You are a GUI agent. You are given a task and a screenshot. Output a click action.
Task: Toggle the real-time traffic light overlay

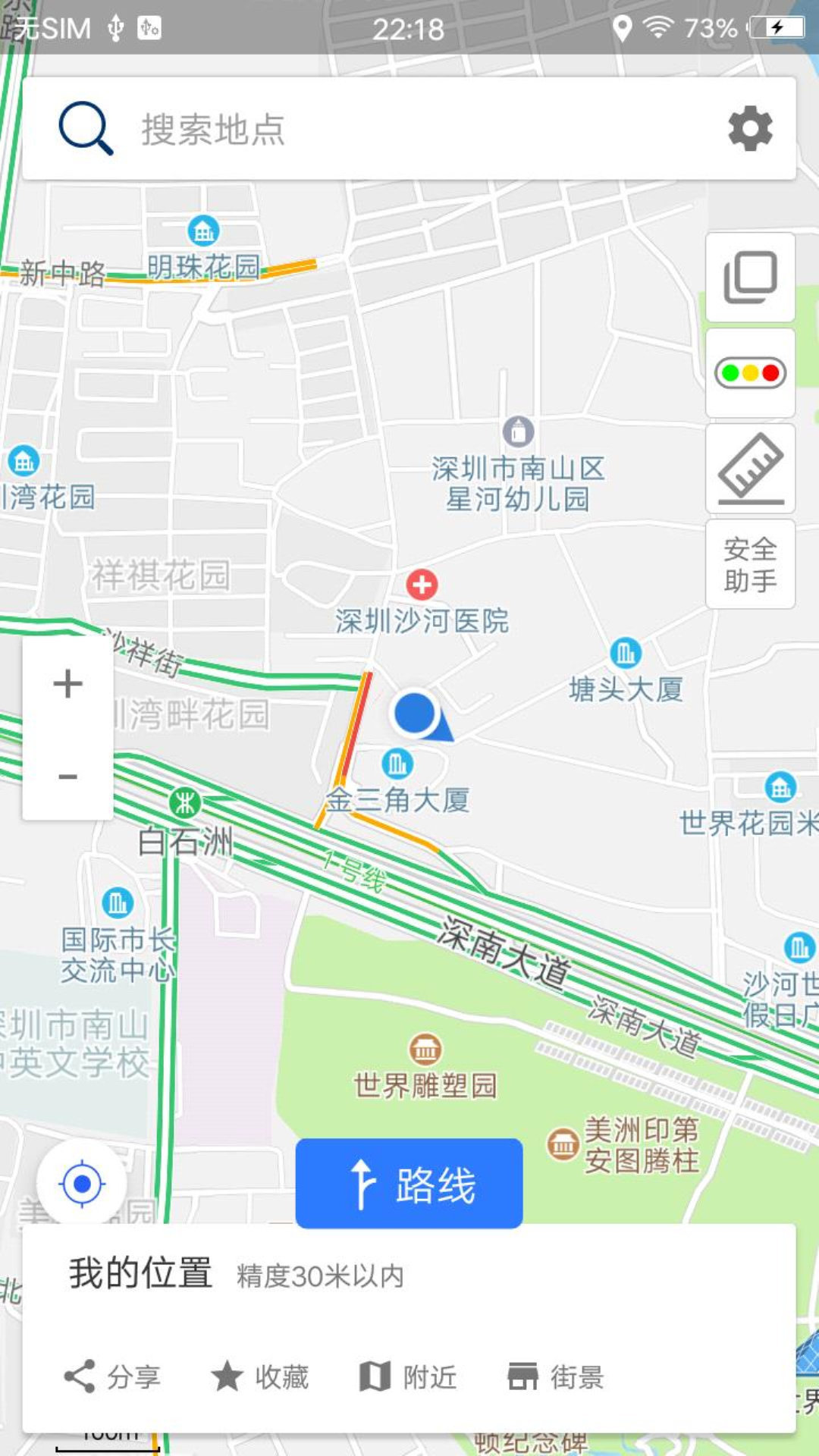(749, 372)
